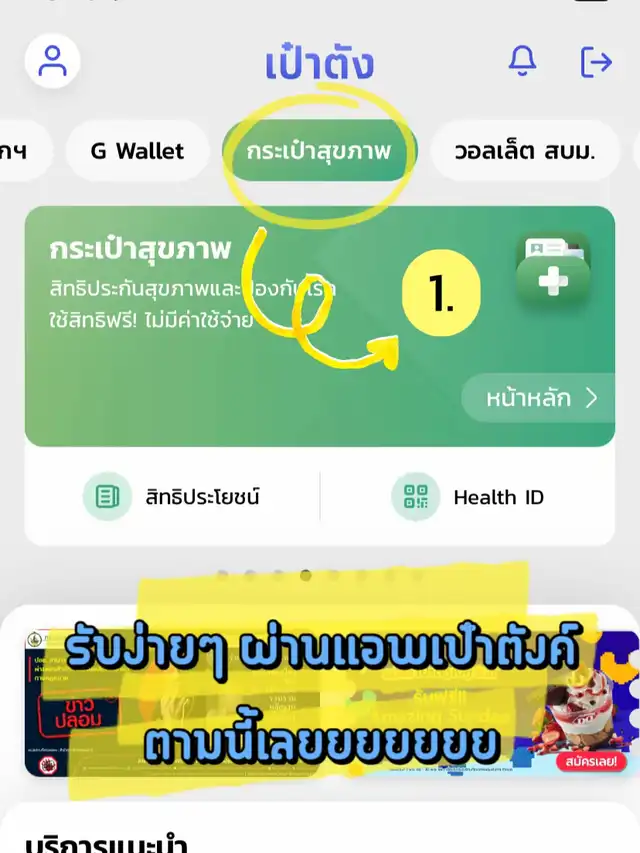Switch to the G Wallet tab
Viewport: 640px width, 853px height.
pos(137,151)
